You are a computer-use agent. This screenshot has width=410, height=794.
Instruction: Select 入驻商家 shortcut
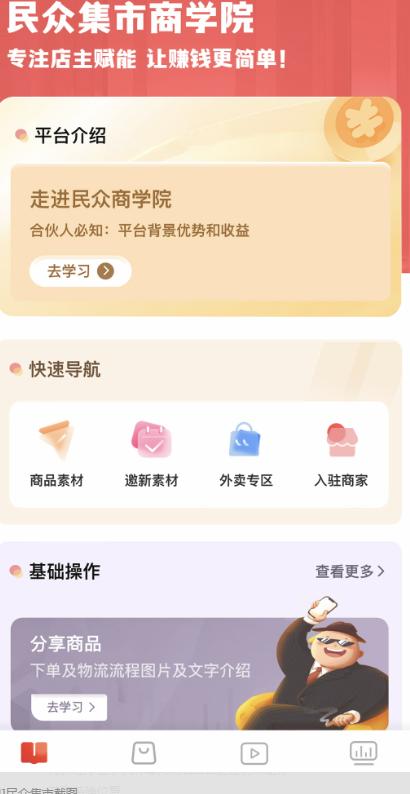[341, 454]
